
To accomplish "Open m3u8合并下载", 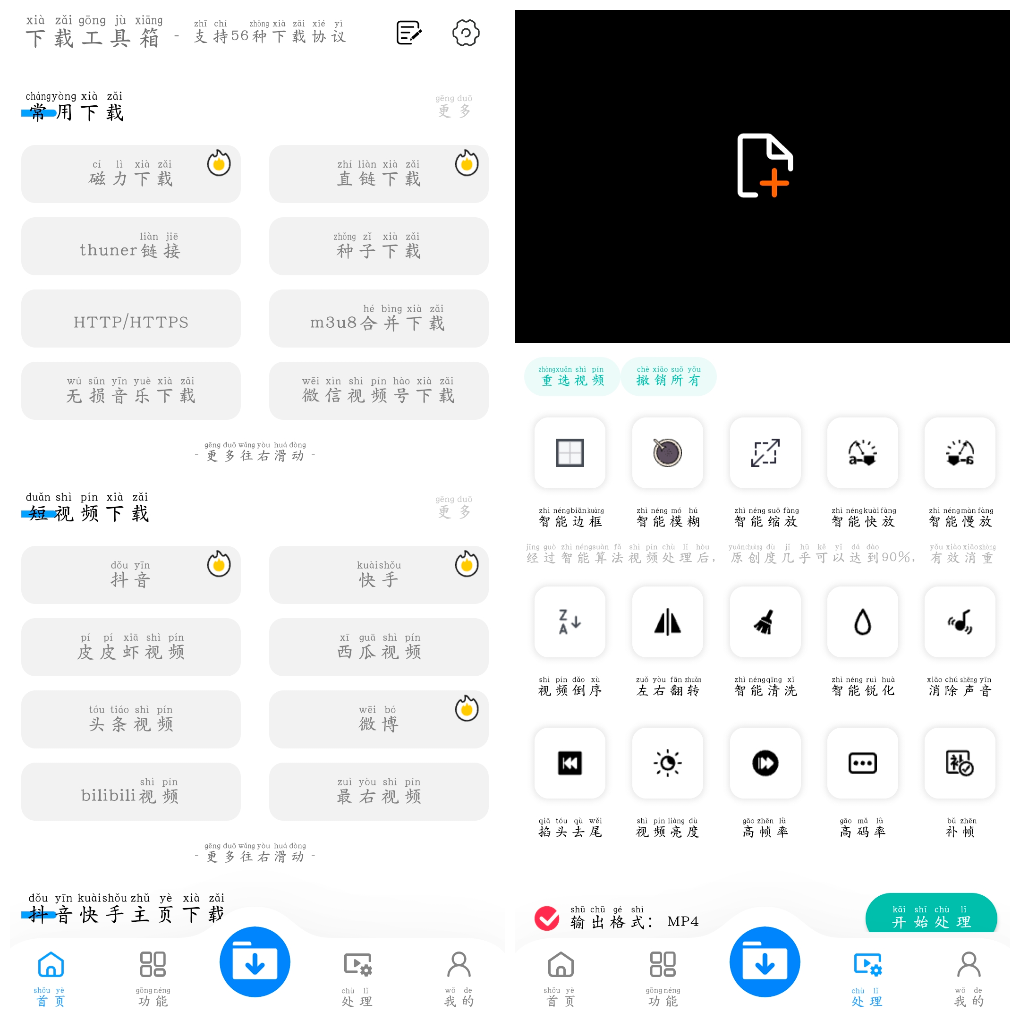I will point(379,320).
